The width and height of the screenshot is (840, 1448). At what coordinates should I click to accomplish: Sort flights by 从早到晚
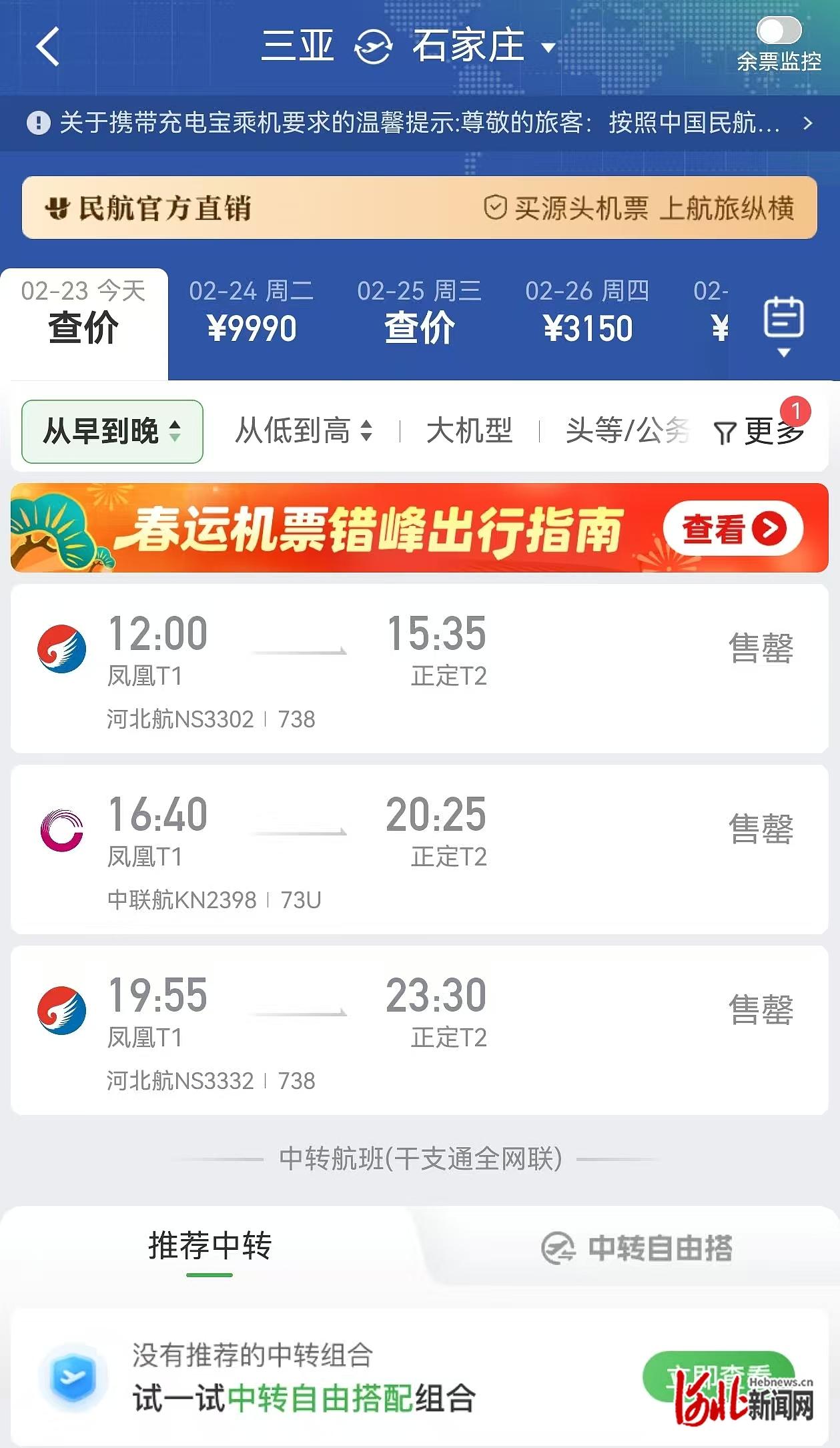pyautogui.click(x=112, y=431)
